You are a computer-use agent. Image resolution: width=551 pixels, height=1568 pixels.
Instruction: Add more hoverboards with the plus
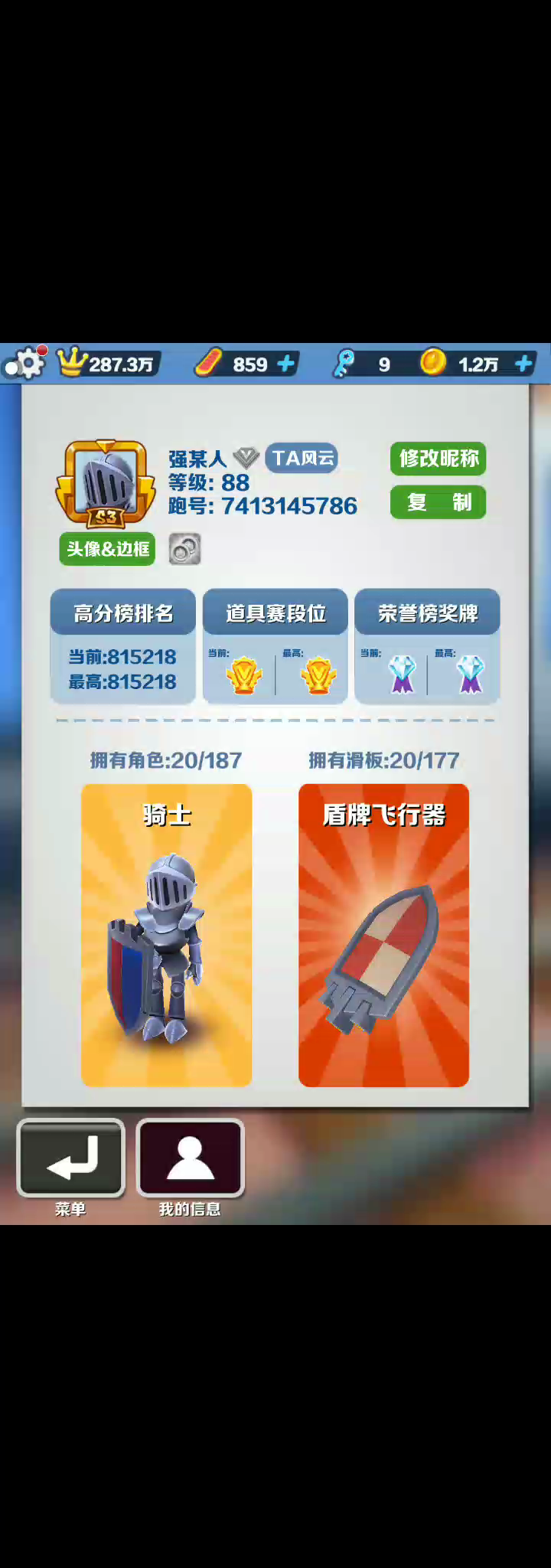286,364
